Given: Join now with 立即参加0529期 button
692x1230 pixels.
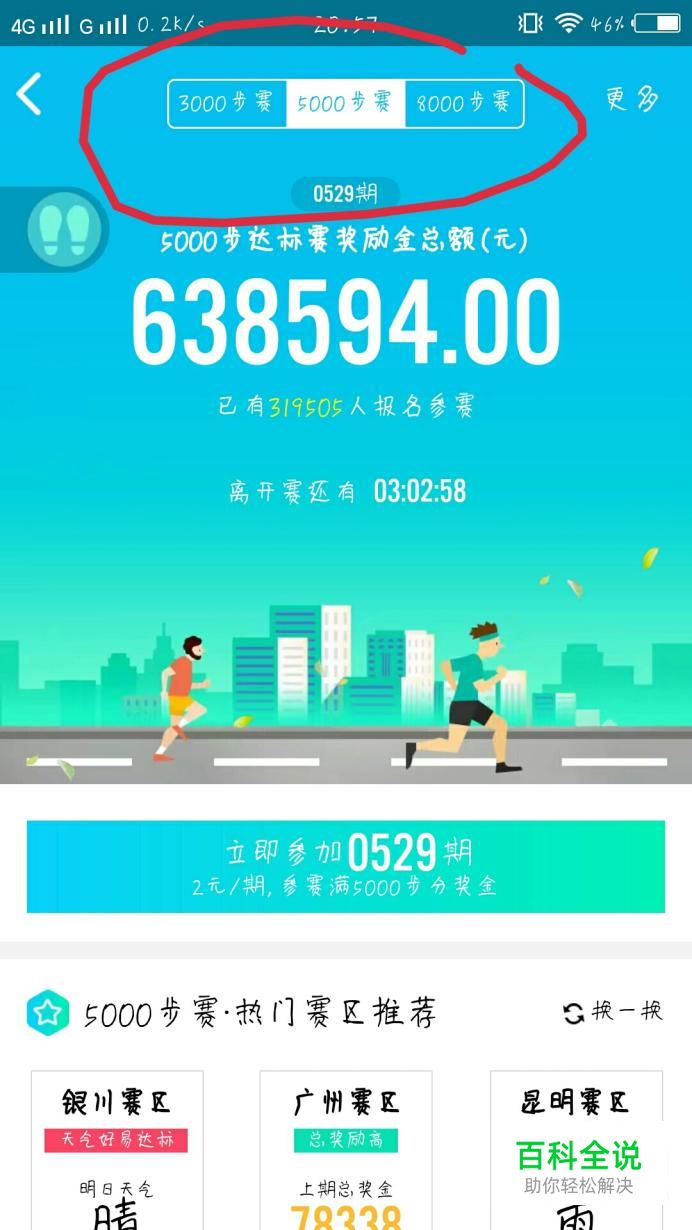Looking at the screenshot, I should tap(345, 866).
